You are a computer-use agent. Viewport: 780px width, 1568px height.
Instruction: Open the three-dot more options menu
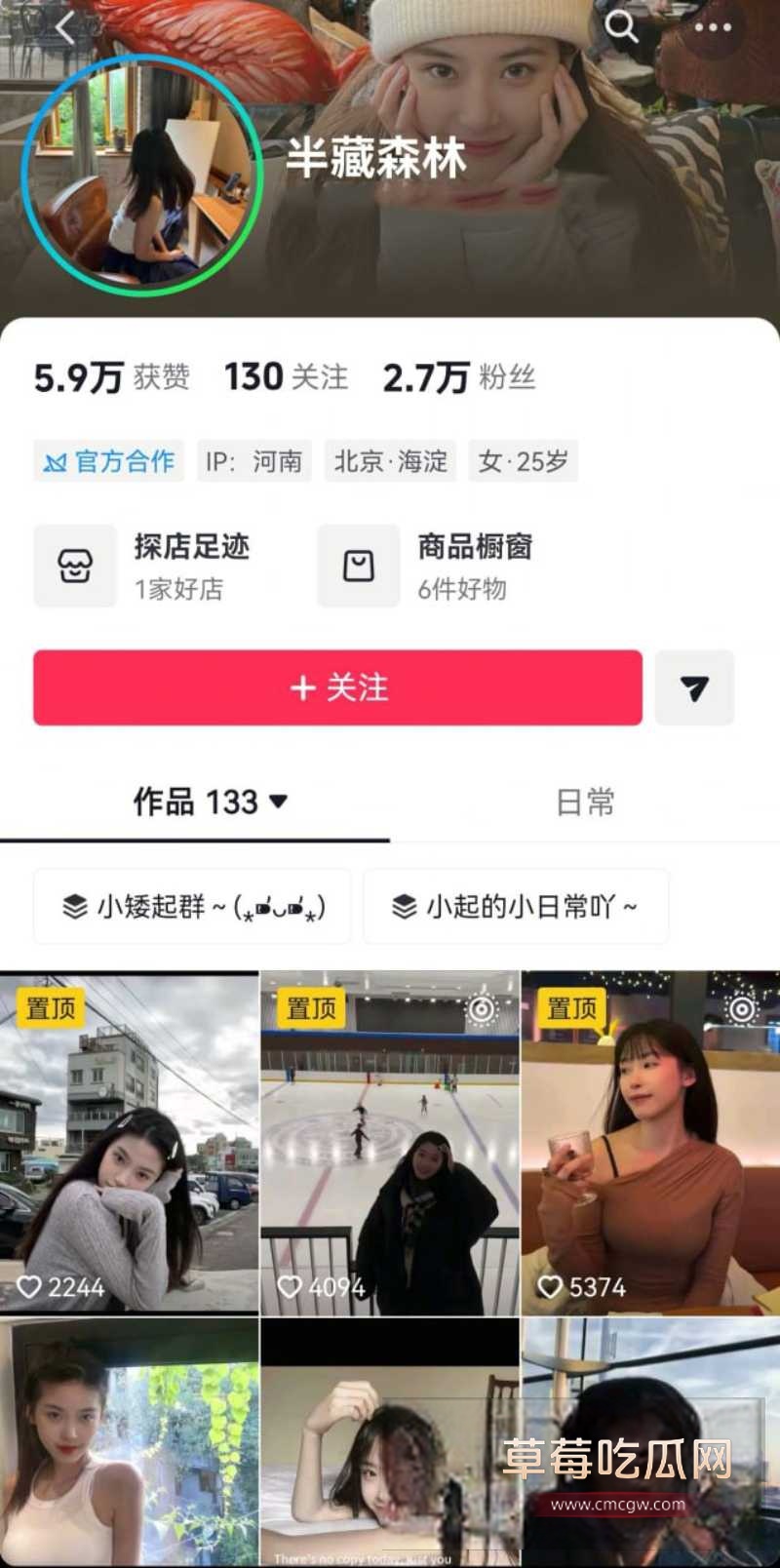tap(713, 29)
